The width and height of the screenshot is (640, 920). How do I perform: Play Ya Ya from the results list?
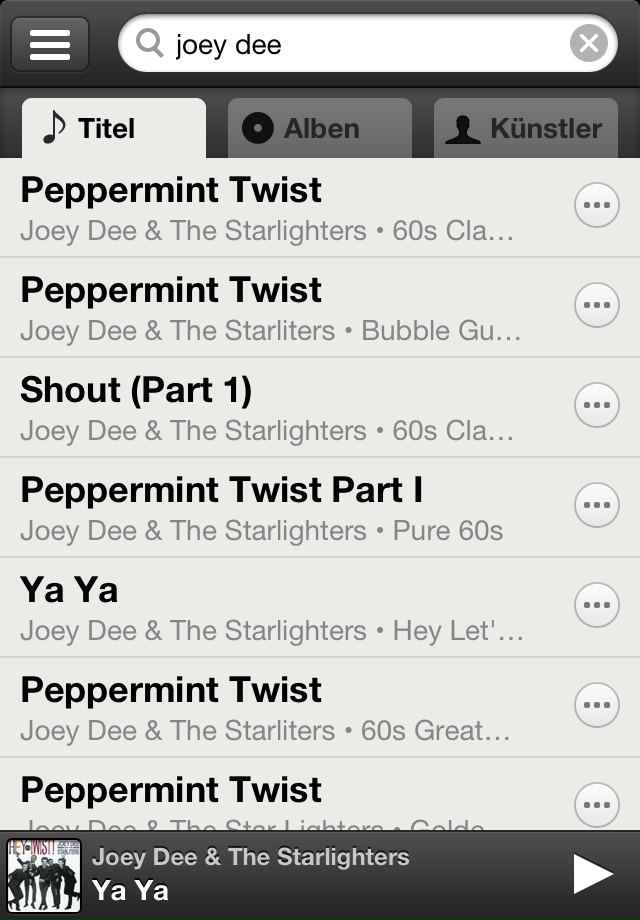tap(280, 608)
